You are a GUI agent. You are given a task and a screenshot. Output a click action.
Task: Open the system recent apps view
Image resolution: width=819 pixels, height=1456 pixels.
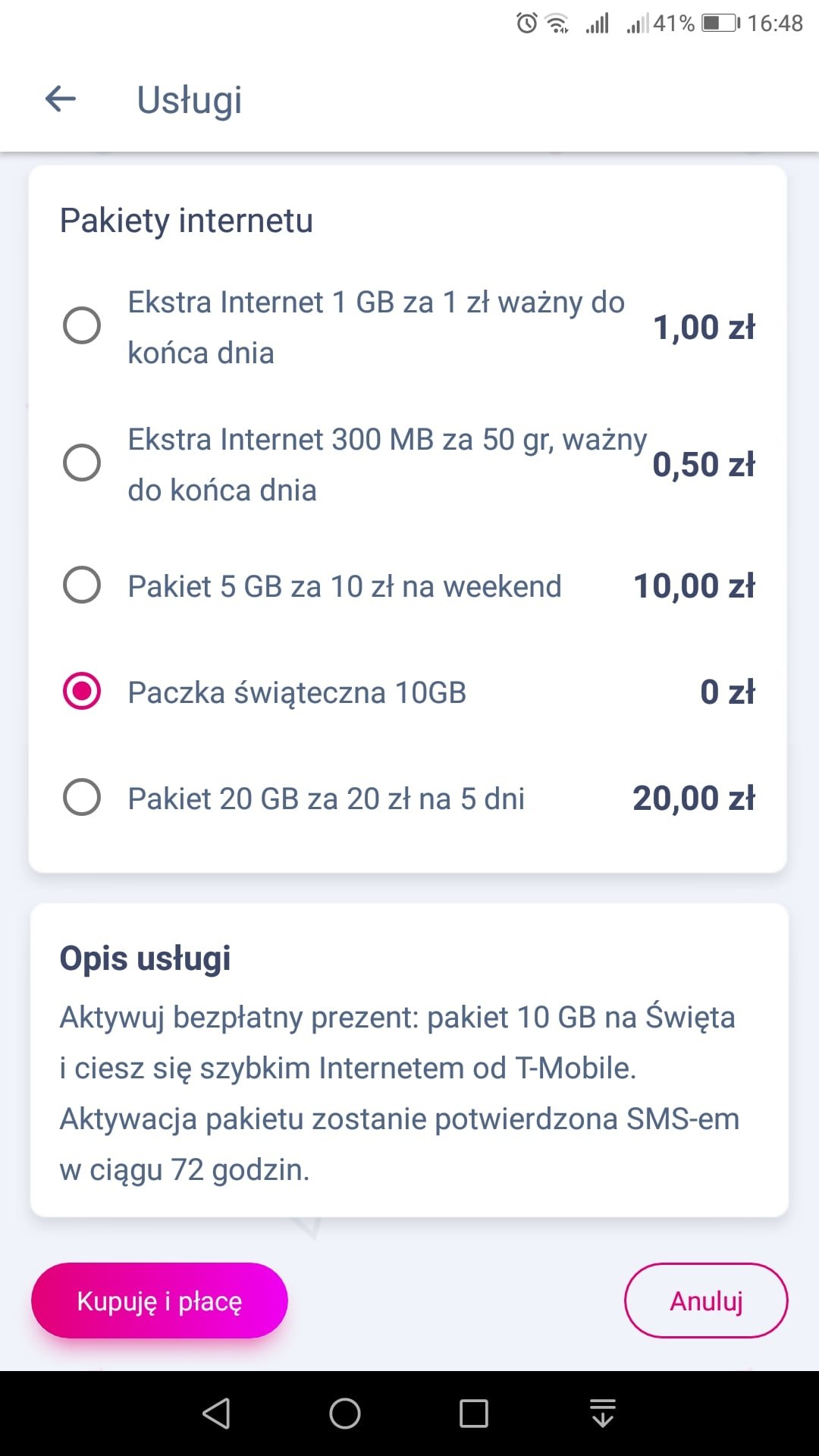474,1414
